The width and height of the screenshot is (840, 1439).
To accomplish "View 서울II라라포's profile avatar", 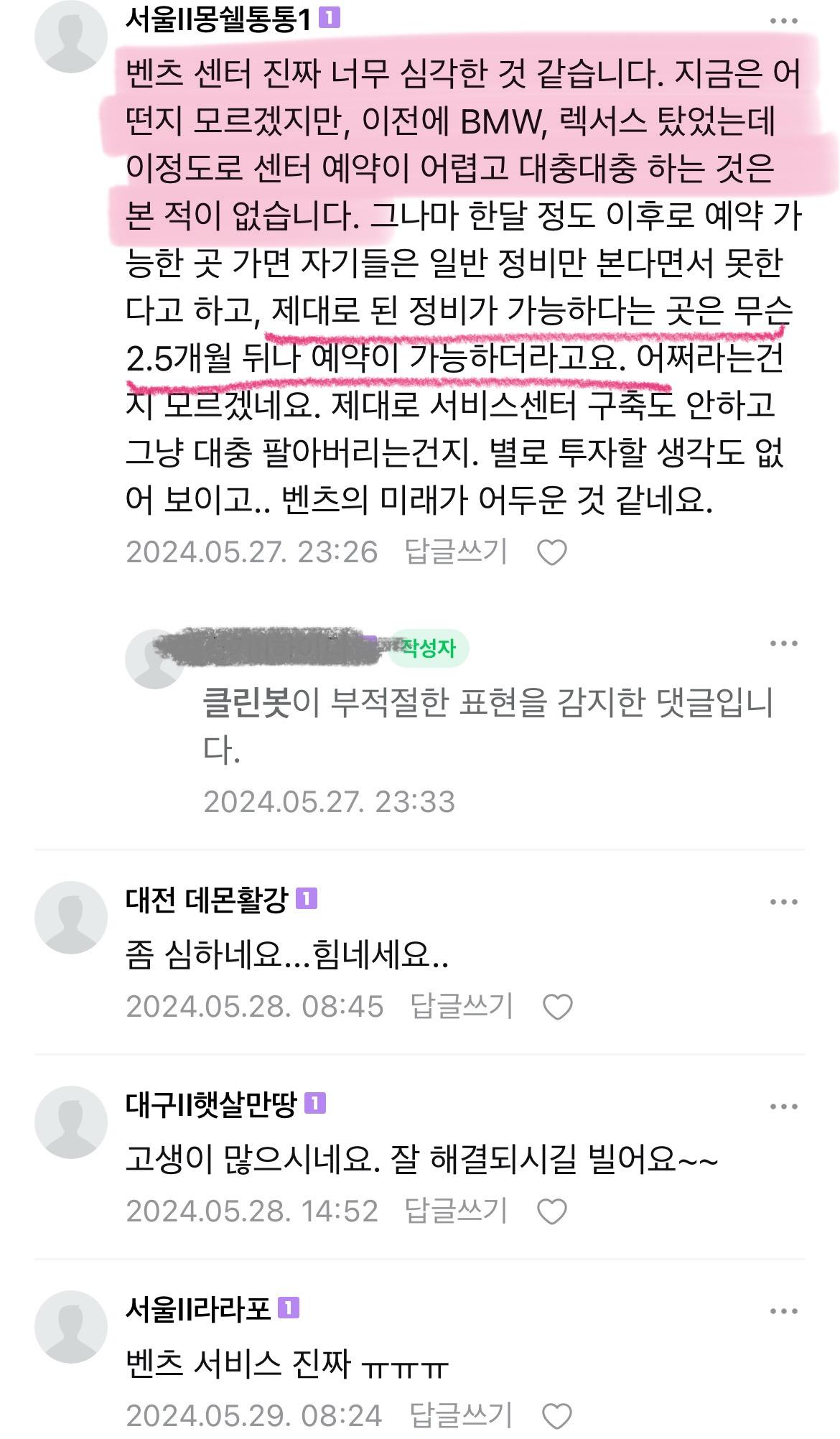I will tap(70, 1327).
